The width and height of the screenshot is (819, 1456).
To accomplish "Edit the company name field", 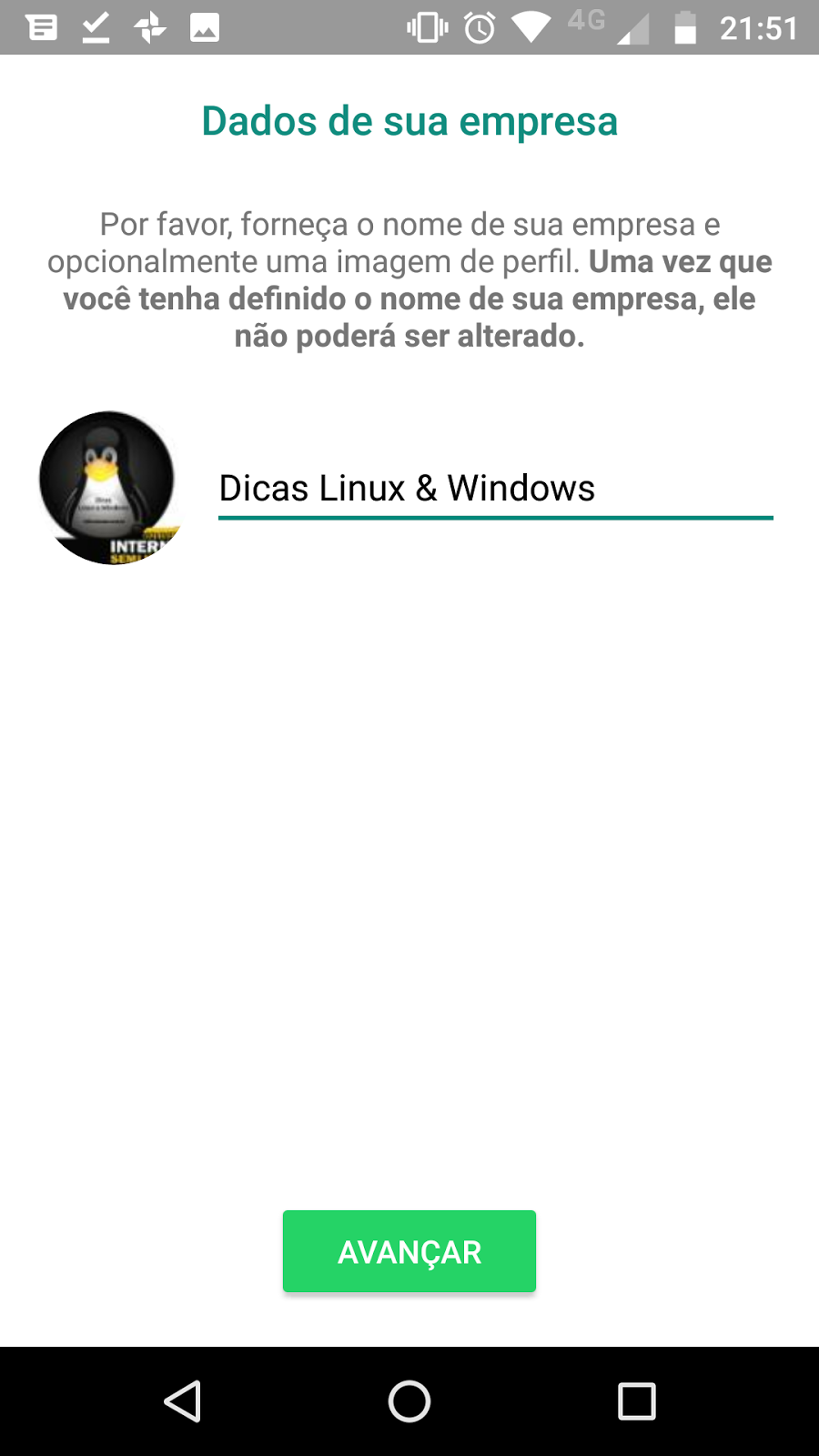I will pos(494,489).
